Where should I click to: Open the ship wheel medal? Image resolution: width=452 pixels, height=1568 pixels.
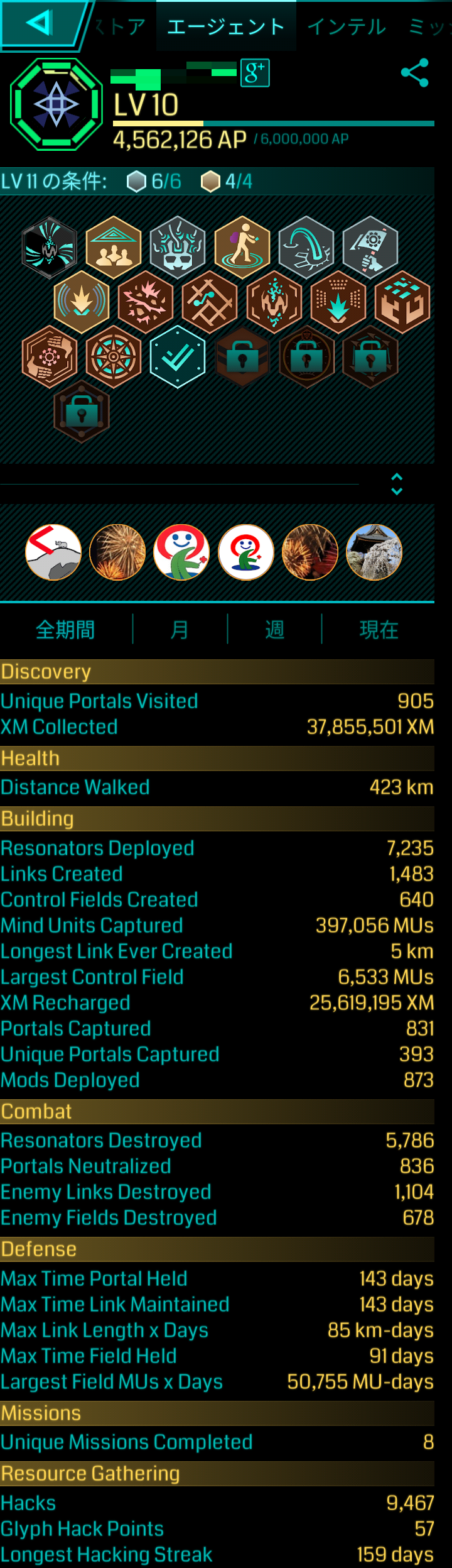point(114,357)
